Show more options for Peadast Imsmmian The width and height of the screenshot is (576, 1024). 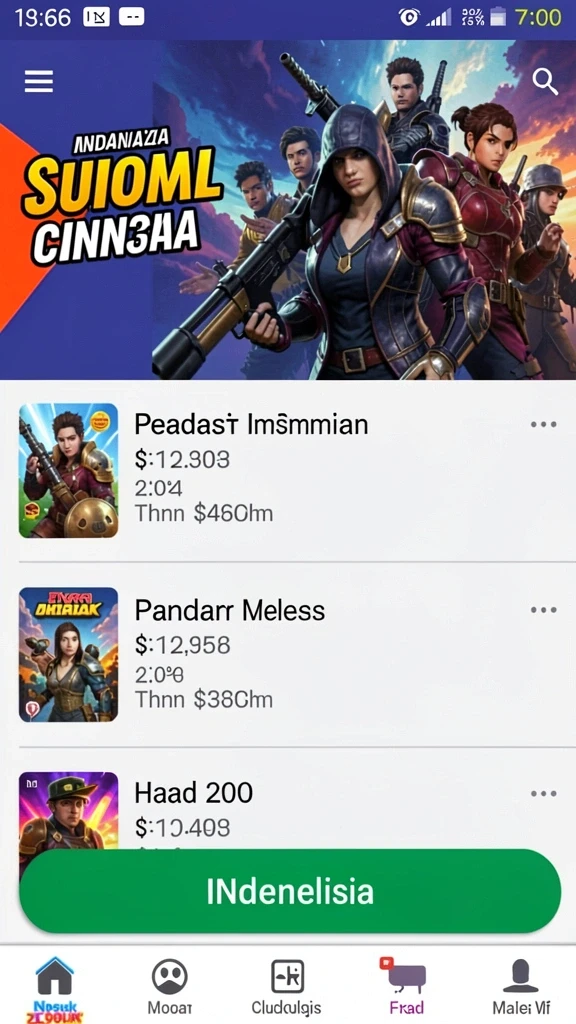tap(543, 424)
